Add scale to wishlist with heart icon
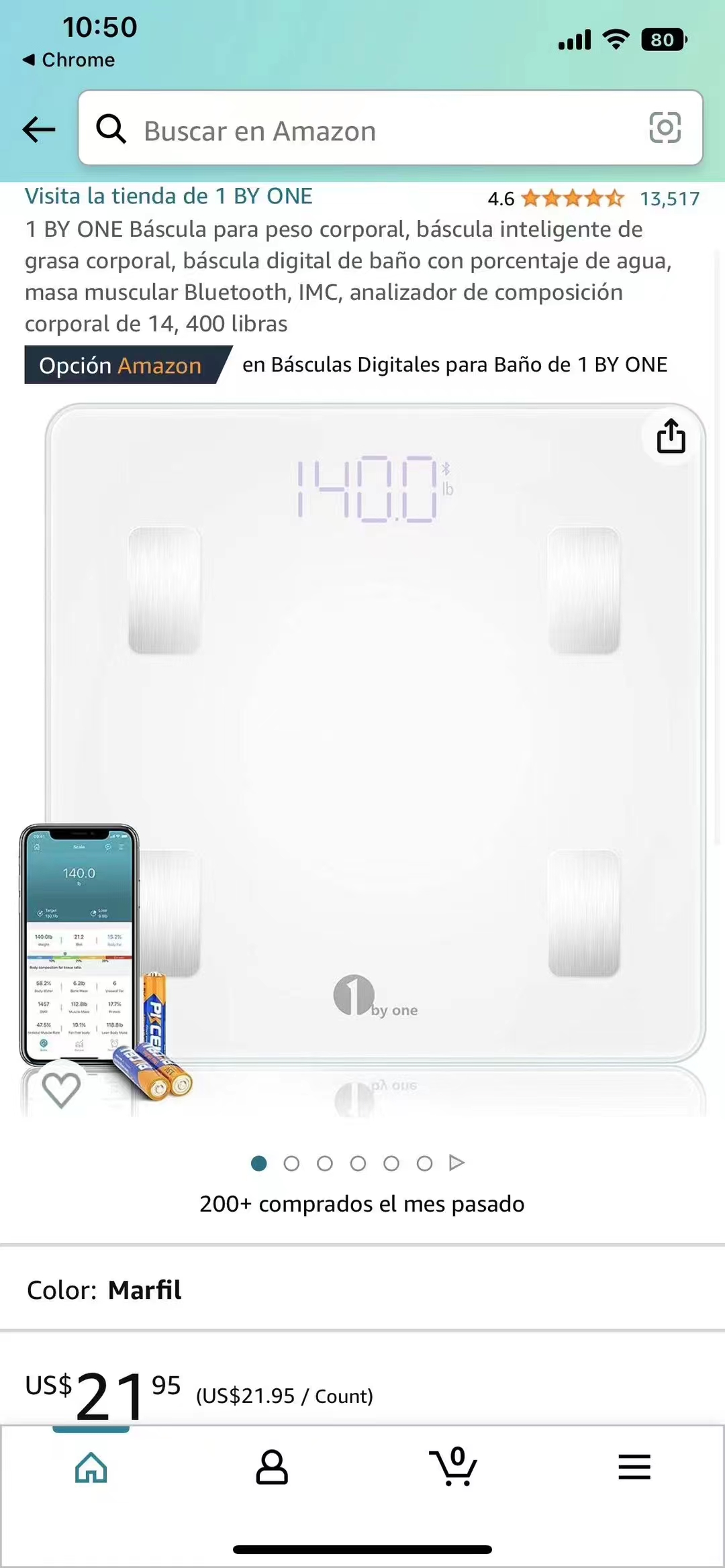This screenshot has width=725, height=1568. click(x=61, y=1089)
